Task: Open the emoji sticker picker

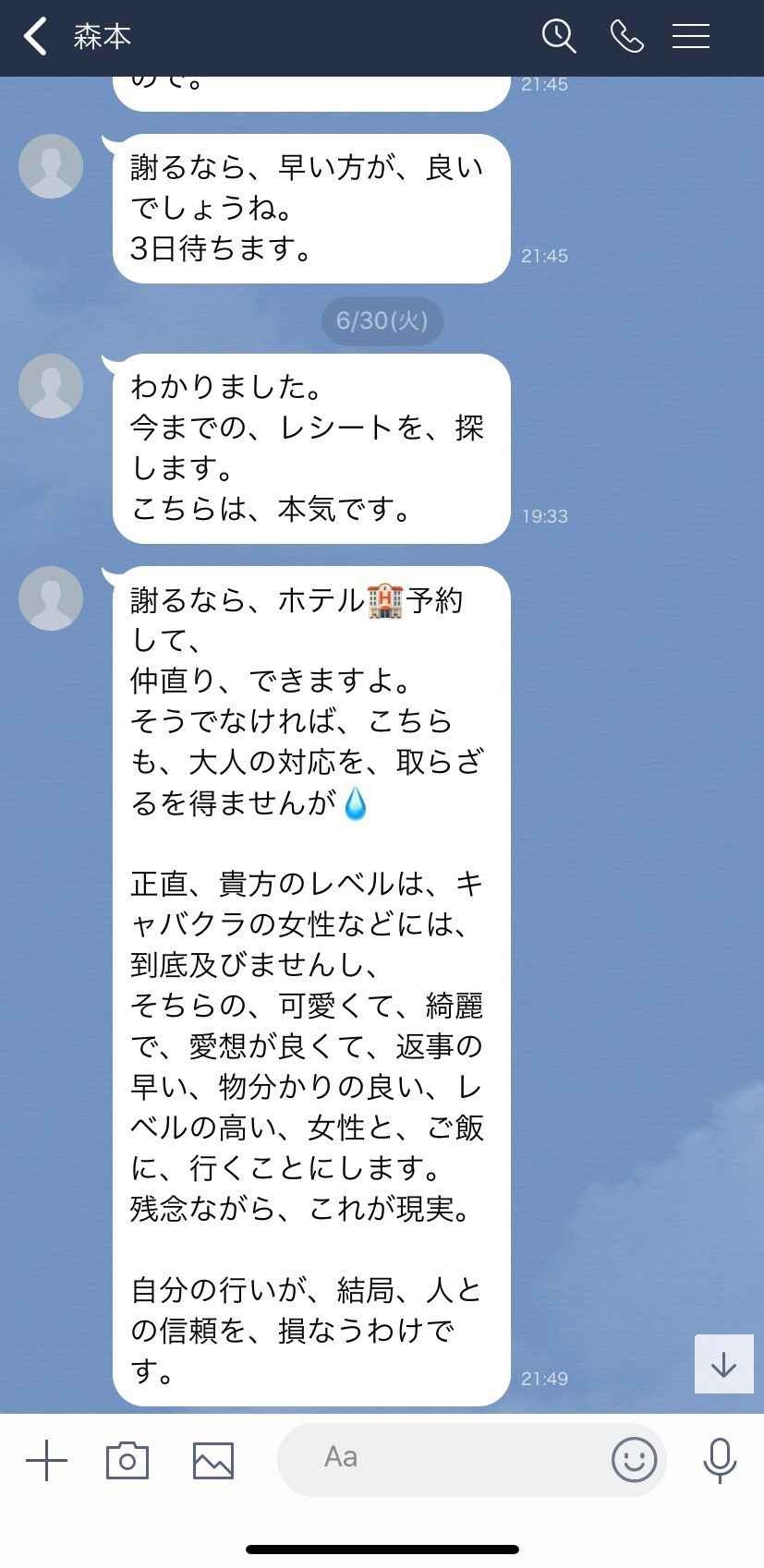Action: point(634,1460)
